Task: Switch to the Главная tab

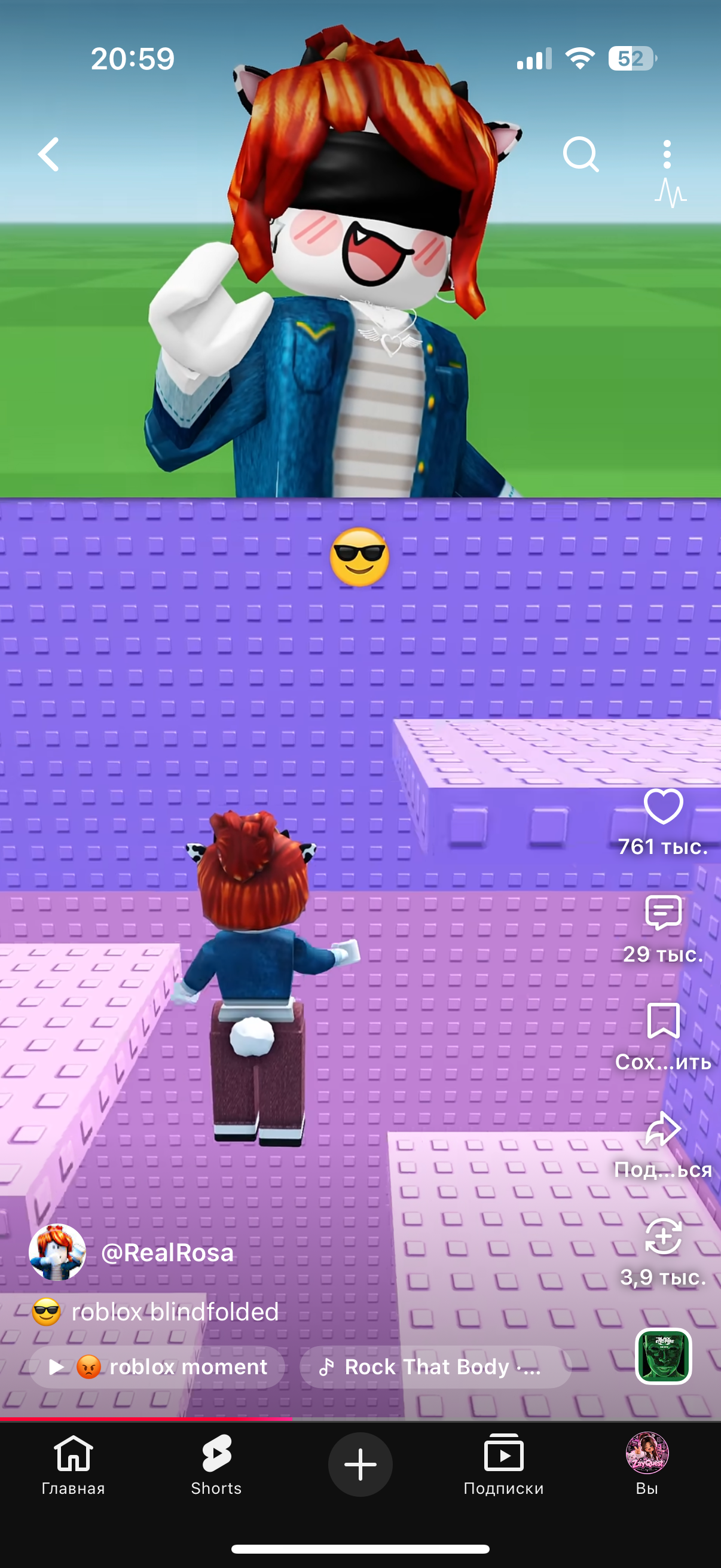Action: point(73,1465)
